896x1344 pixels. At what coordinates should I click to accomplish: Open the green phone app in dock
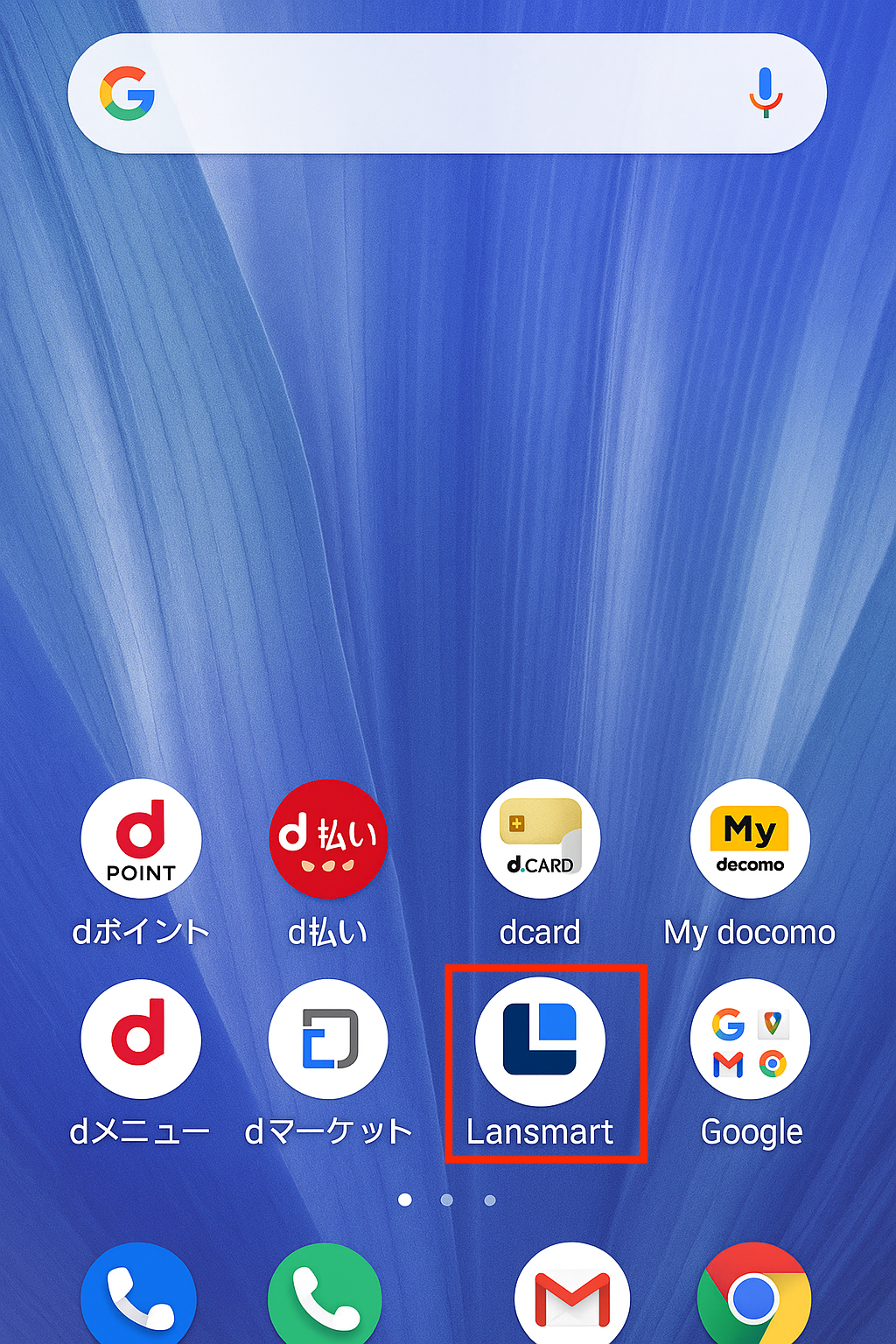(325, 1297)
